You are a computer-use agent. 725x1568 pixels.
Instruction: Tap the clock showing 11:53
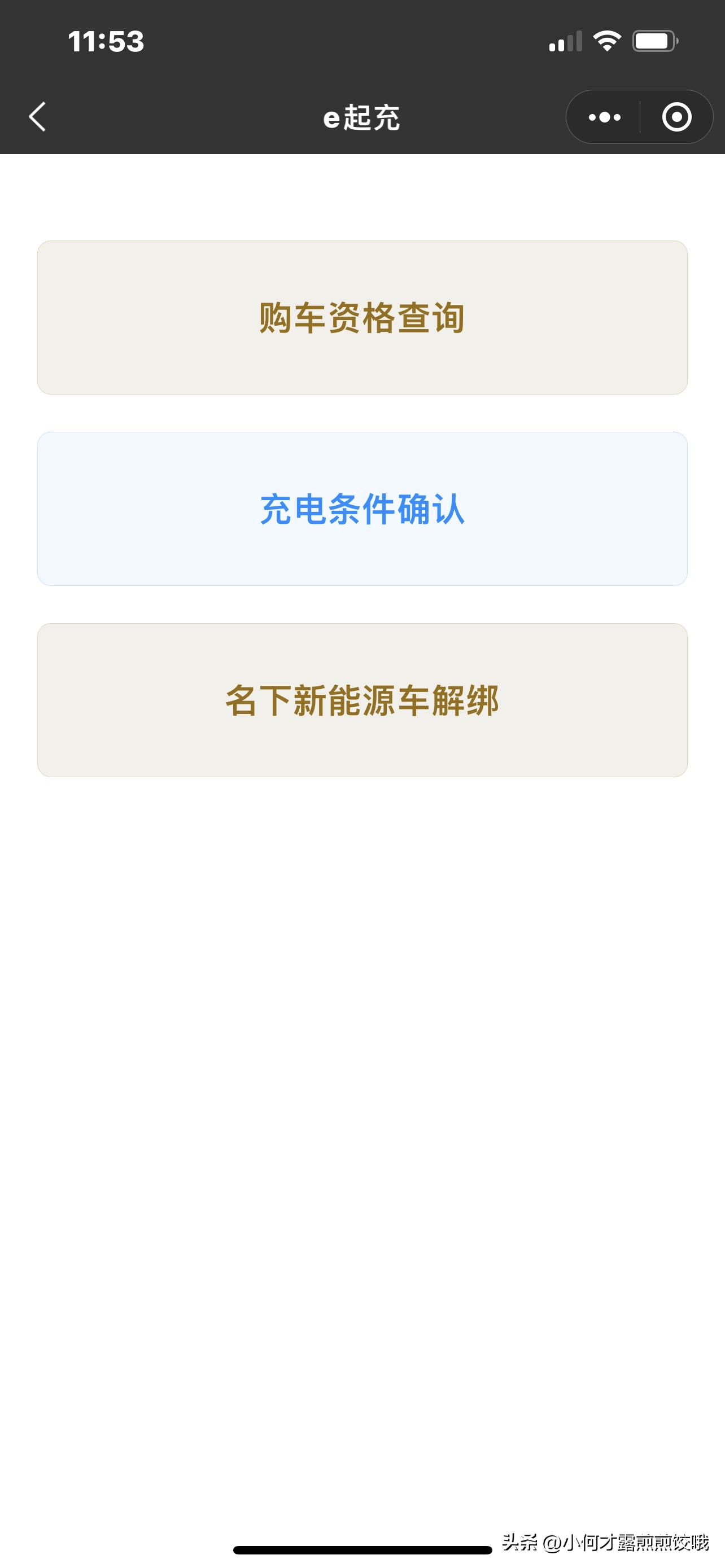click(x=107, y=41)
